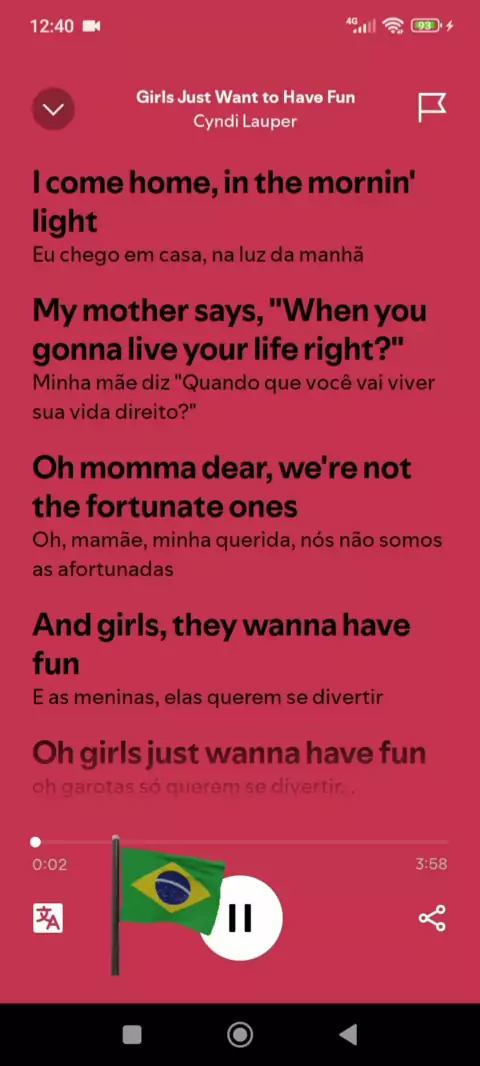Viewport: 480px width, 1066px height.
Task: Tap the playback progress bar
Action: click(x=240, y=842)
